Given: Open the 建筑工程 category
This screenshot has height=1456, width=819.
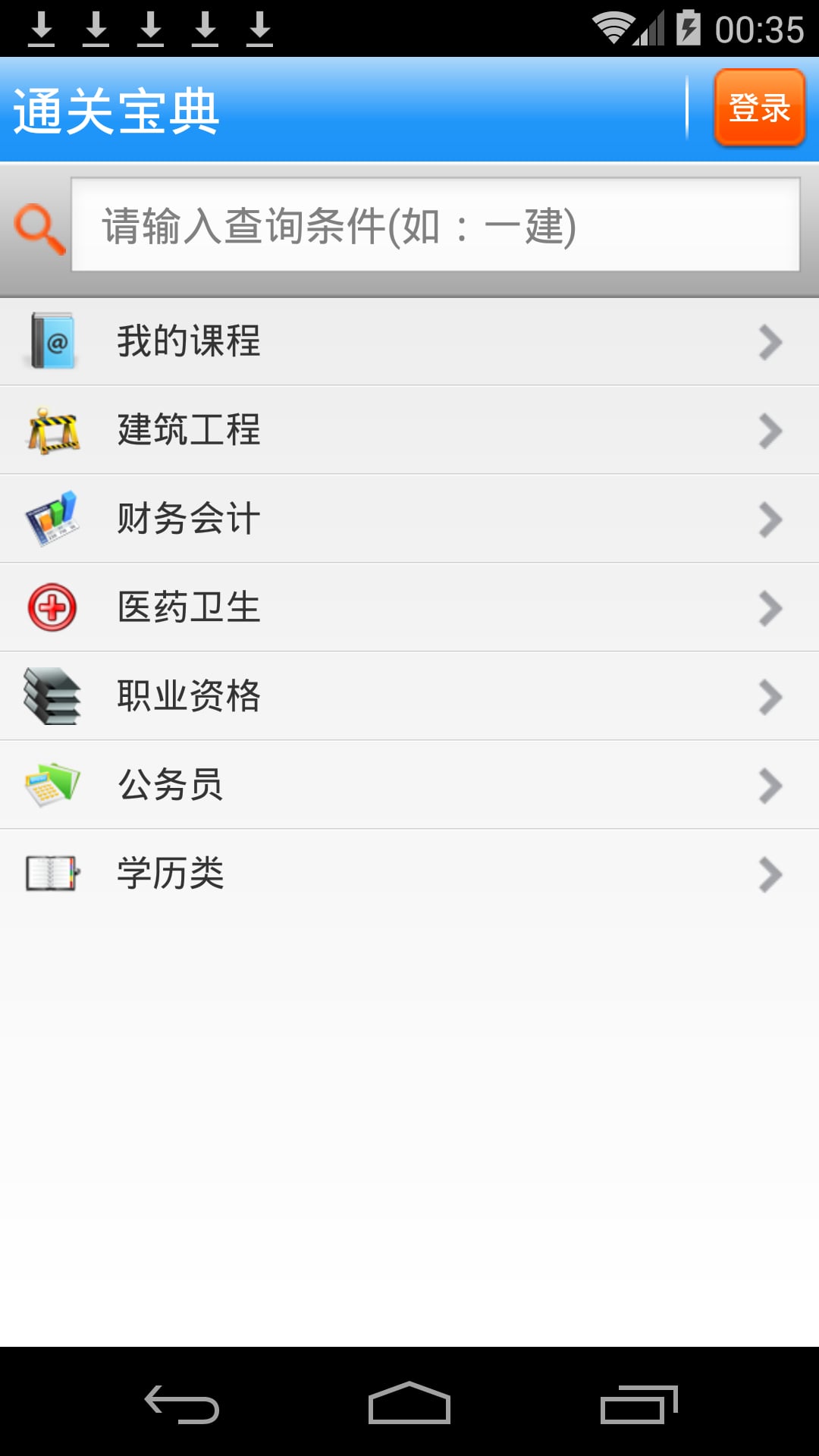Looking at the screenshot, I should point(409,430).
